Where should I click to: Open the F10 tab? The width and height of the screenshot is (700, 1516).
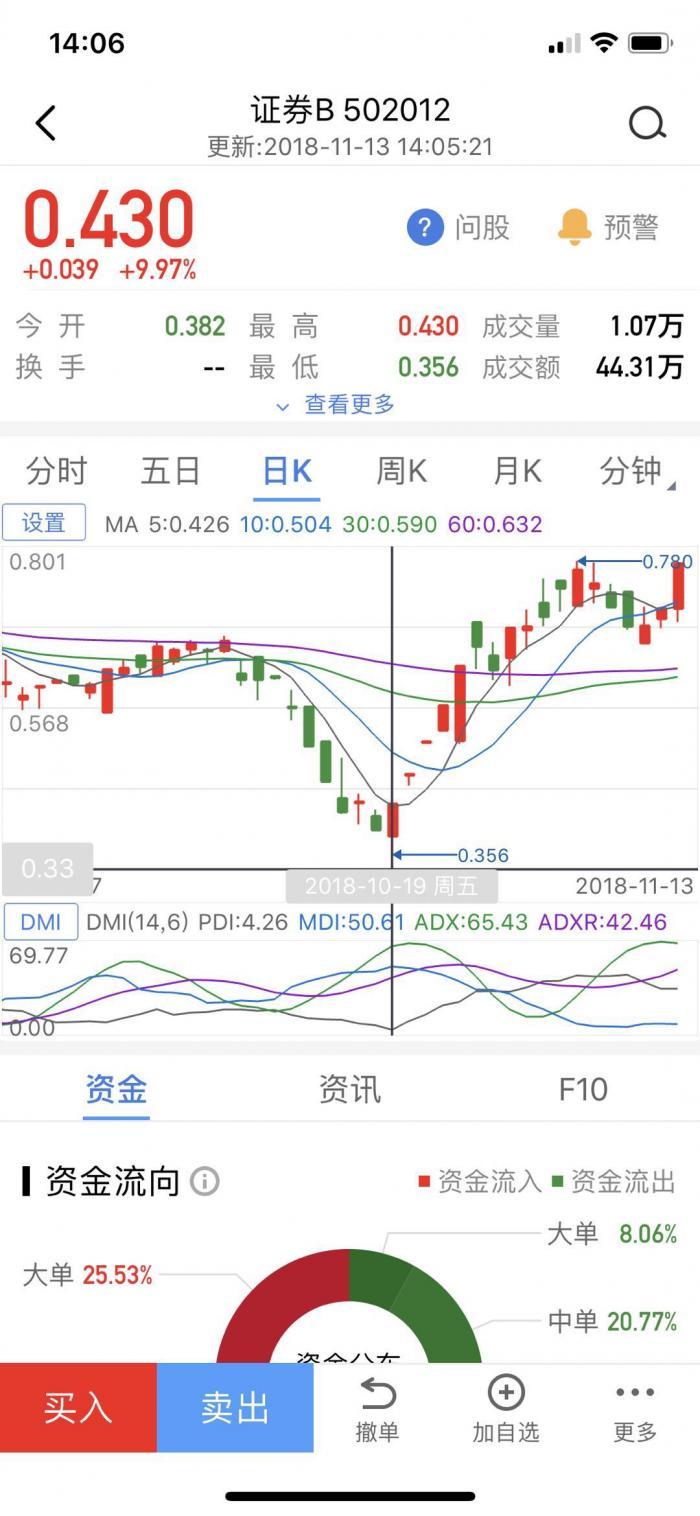coord(583,1089)
